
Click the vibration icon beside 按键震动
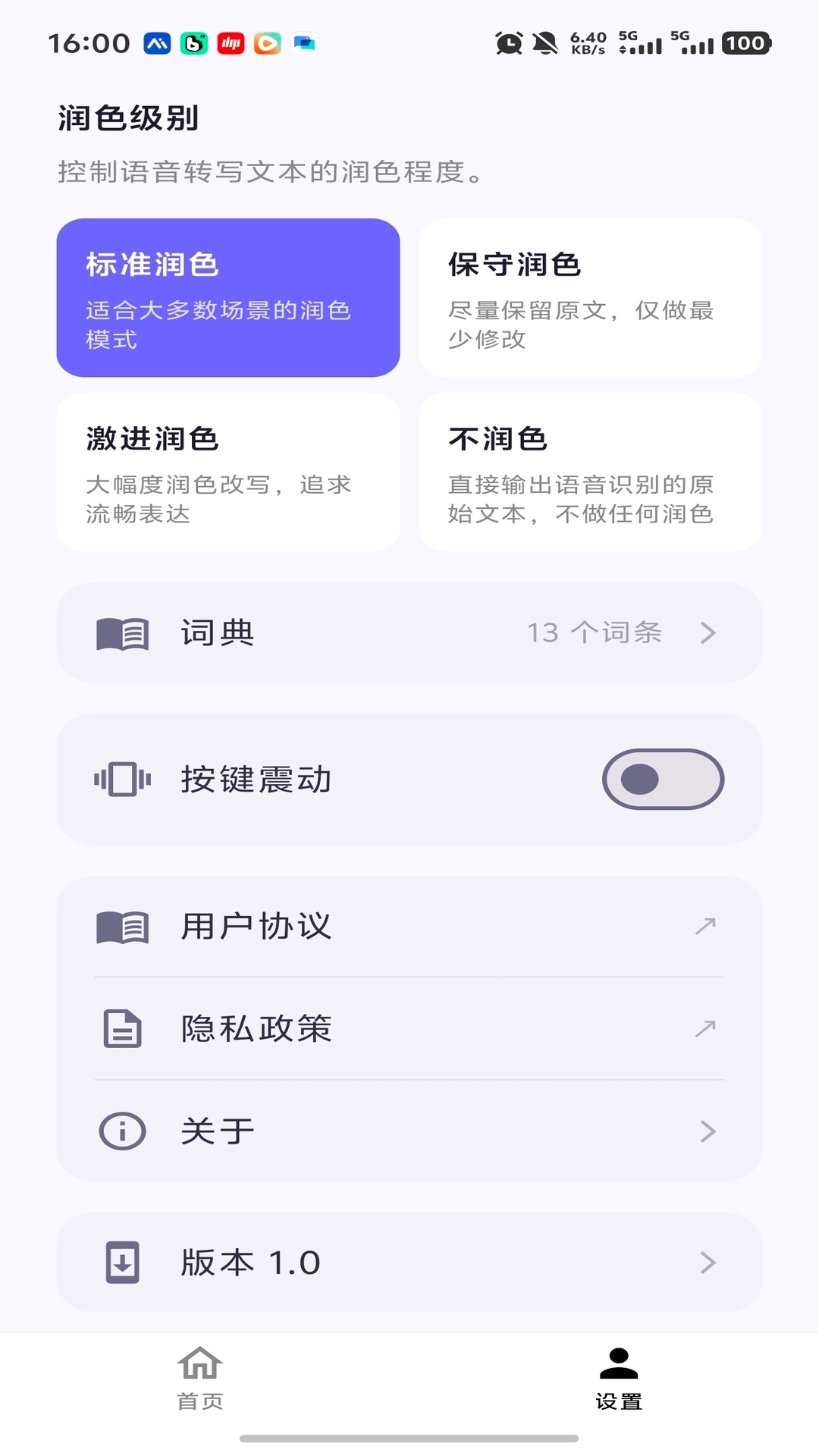click(122, 778)
